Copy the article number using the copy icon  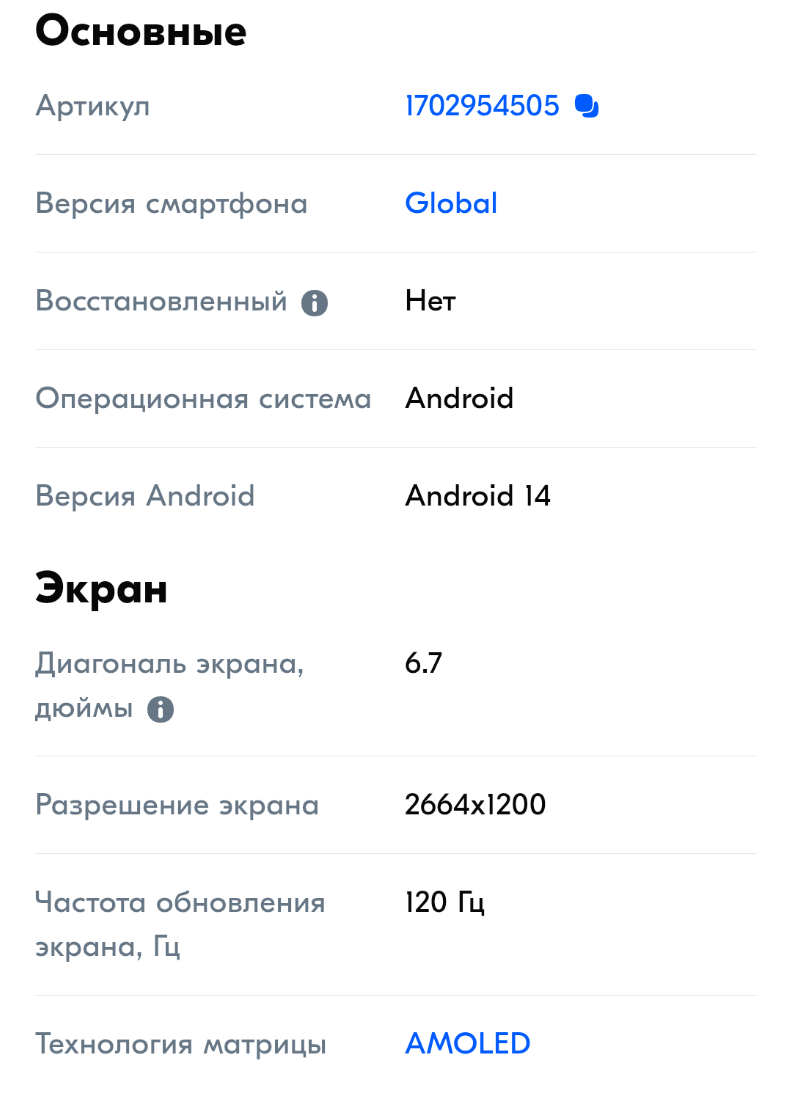point(588,105)
